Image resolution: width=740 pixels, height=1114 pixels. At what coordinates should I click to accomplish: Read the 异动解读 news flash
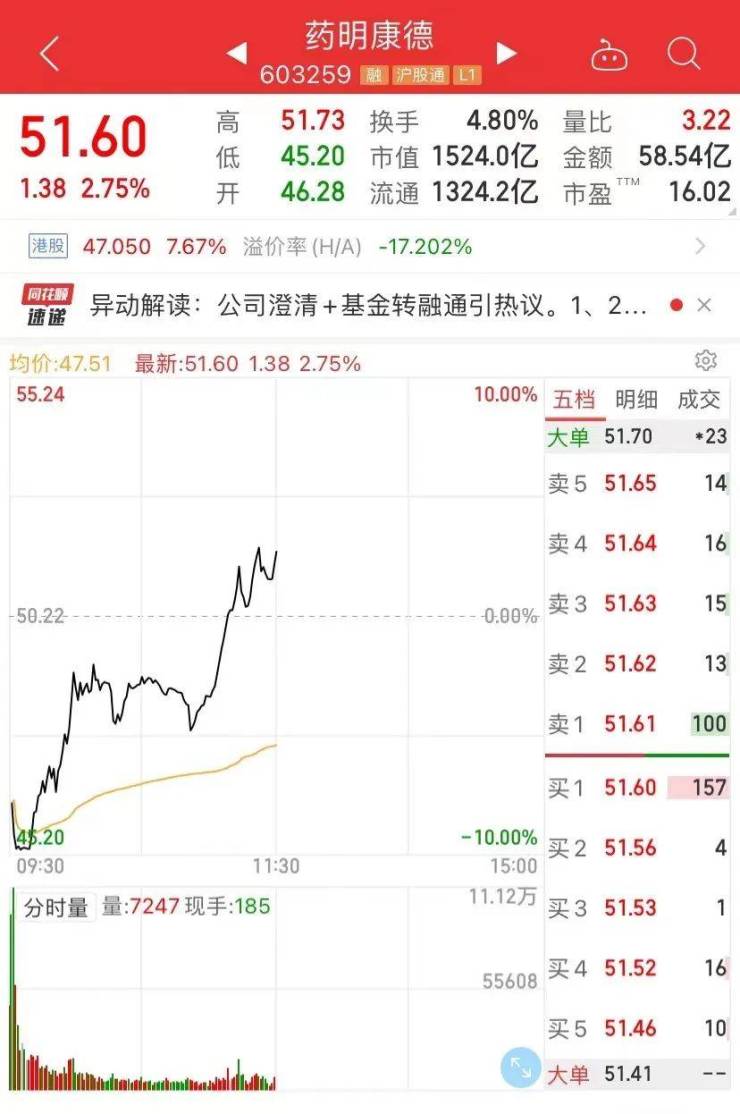[368, 305]
